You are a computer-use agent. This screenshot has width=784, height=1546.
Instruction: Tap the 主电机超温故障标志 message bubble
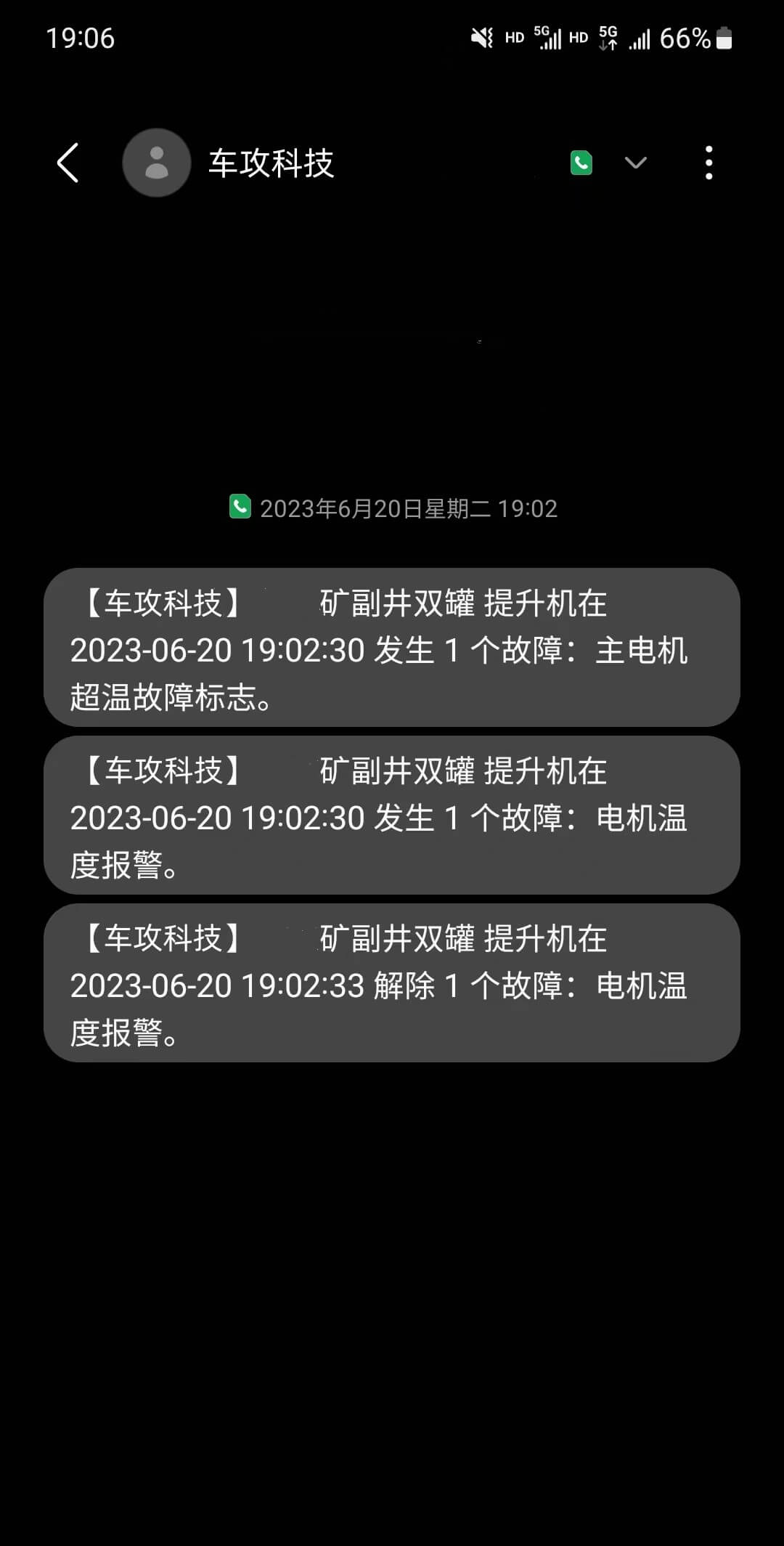point(392,648)
